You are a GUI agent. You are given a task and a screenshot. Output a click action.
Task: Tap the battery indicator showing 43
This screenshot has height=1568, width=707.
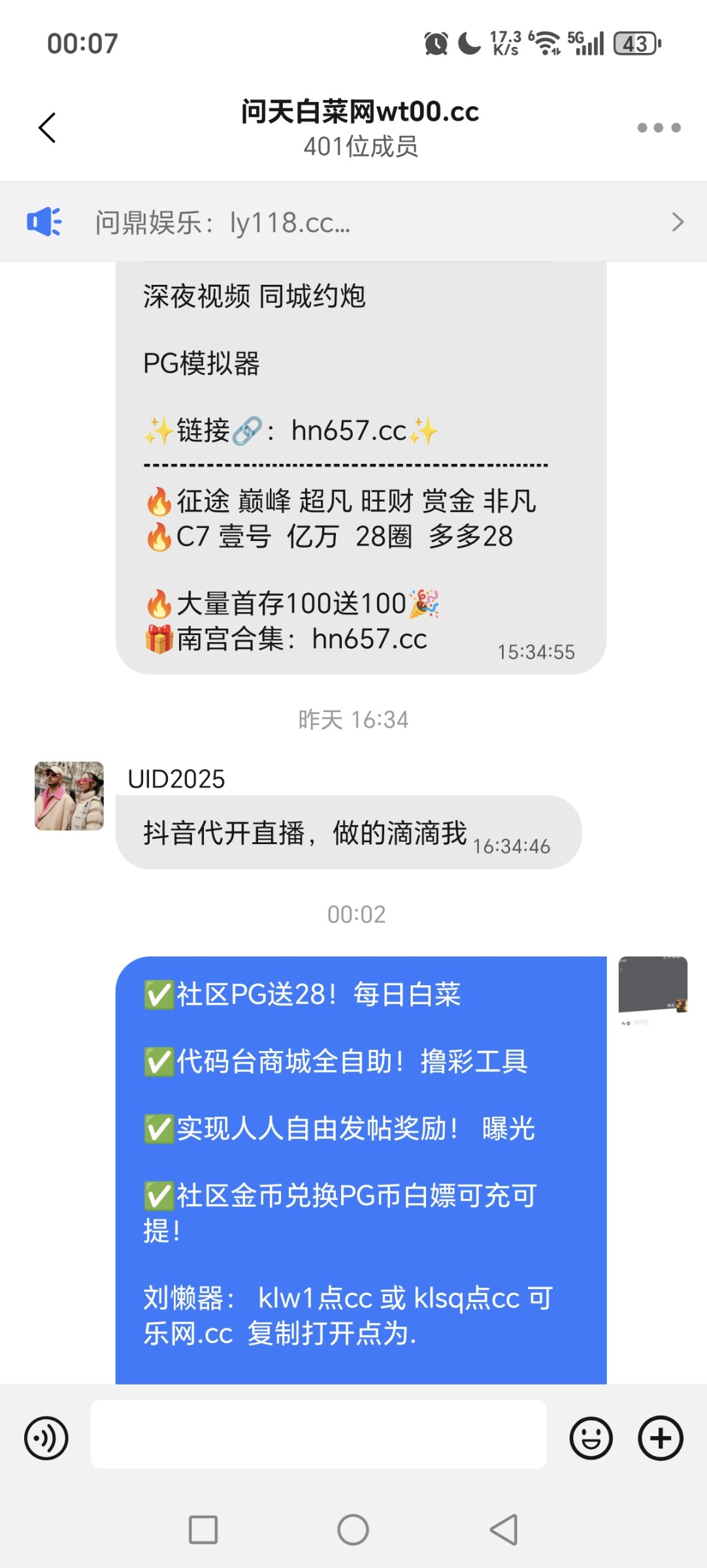pos(636,43)
